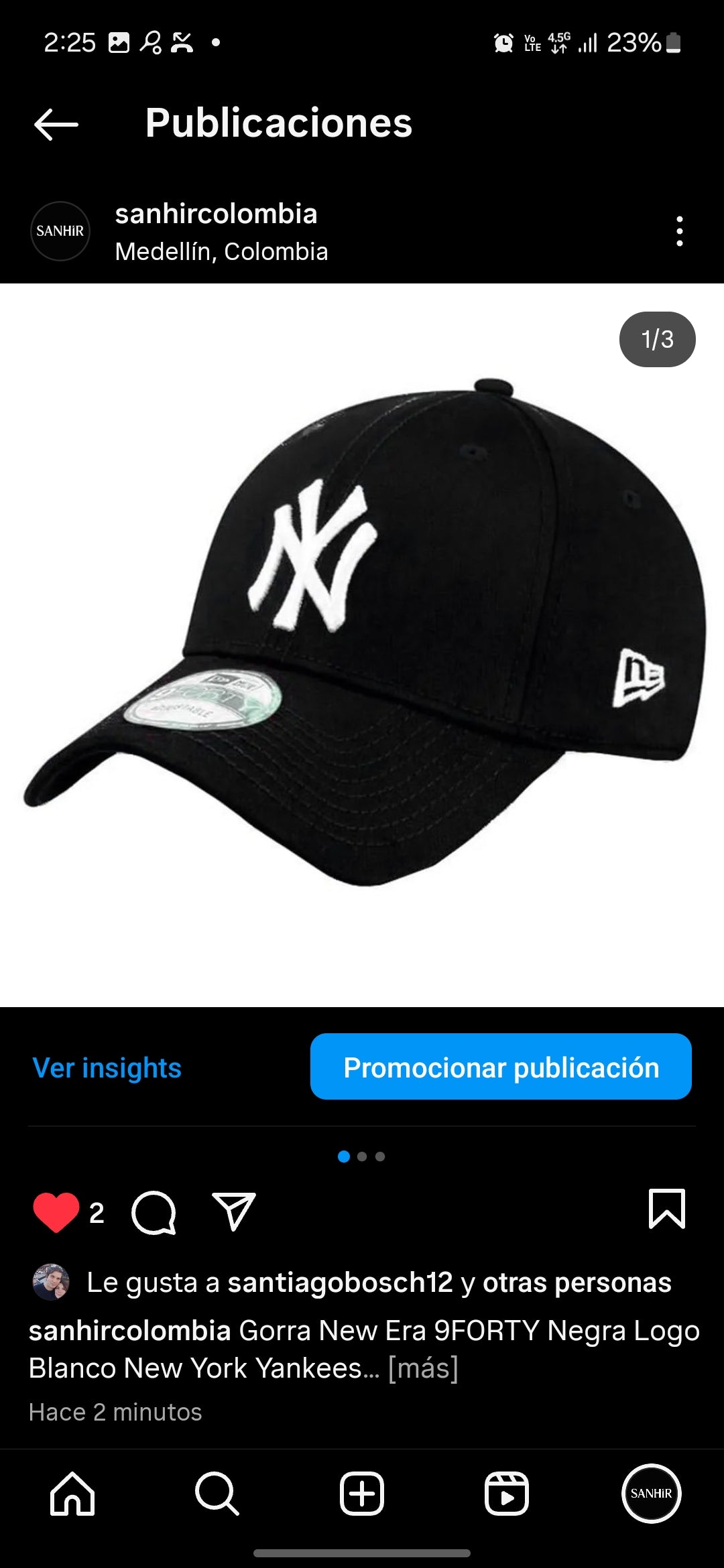View the cap image in the post
The width and height of the screenshot is (724, 1568).
pos(362,645)
